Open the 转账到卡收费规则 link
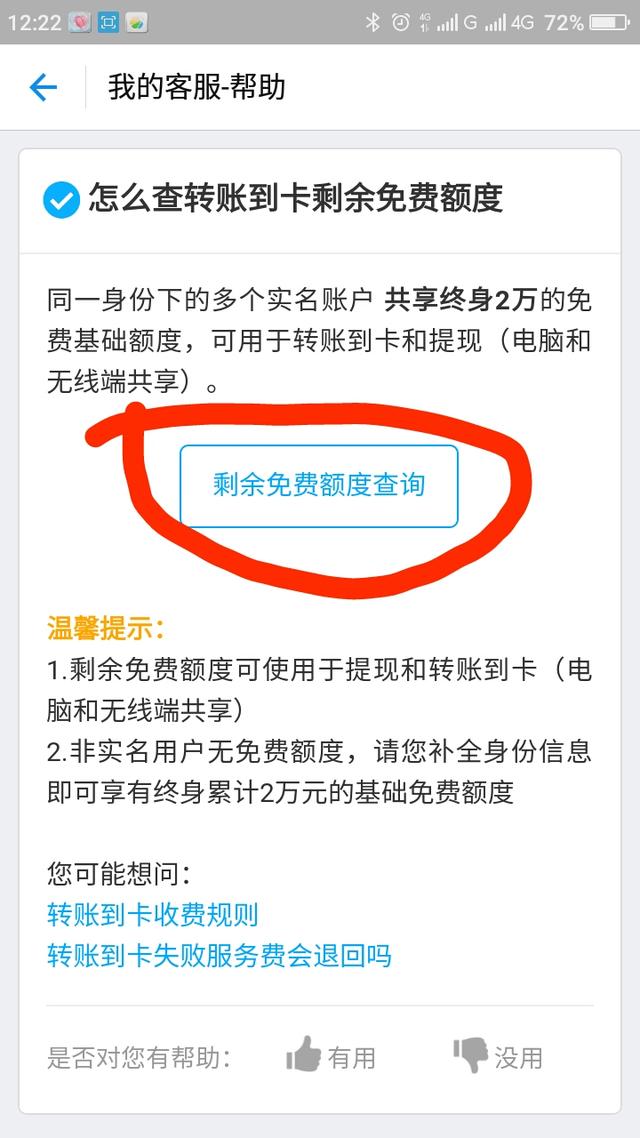The height and width of the screenshot is (1138, 640). tap(152, 915)
